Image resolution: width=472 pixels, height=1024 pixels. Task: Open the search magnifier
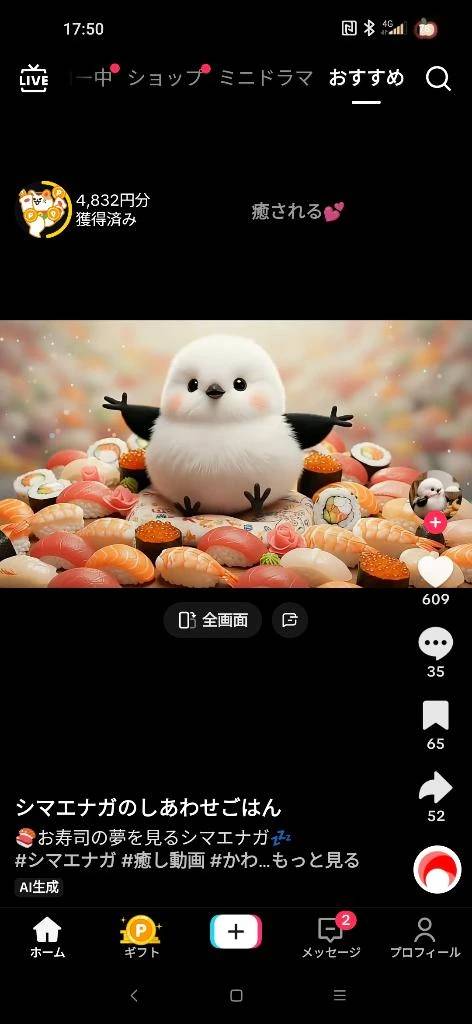pyautogui.click(x=438, y=79)
